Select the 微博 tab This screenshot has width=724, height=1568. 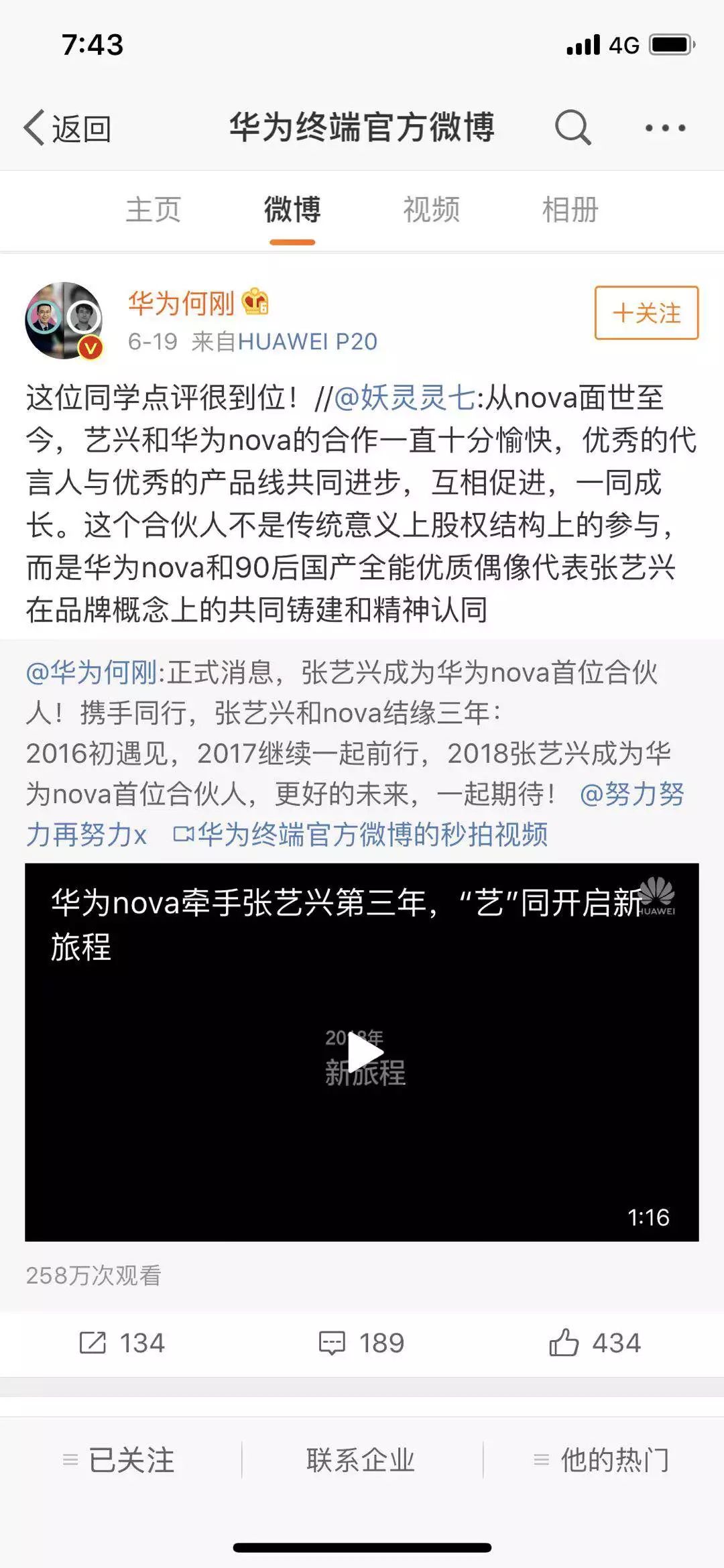pyautogui.click(x=292, y=210)
